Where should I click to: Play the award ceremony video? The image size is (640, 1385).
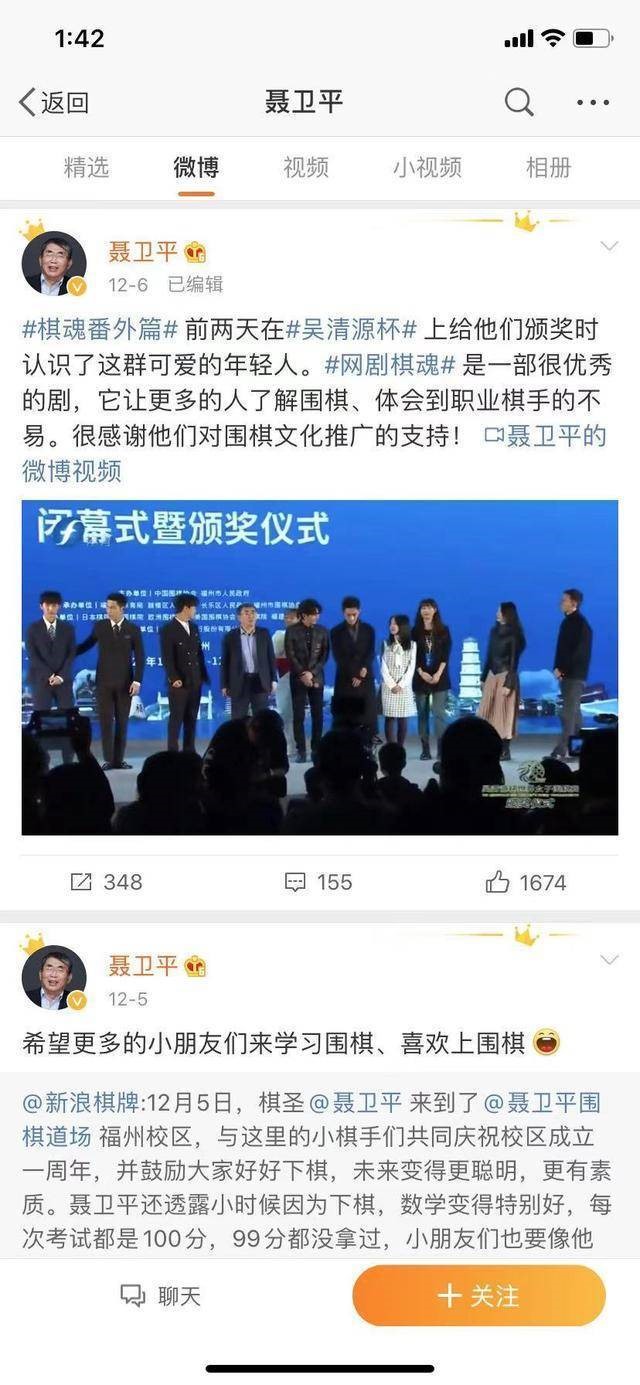320,667
